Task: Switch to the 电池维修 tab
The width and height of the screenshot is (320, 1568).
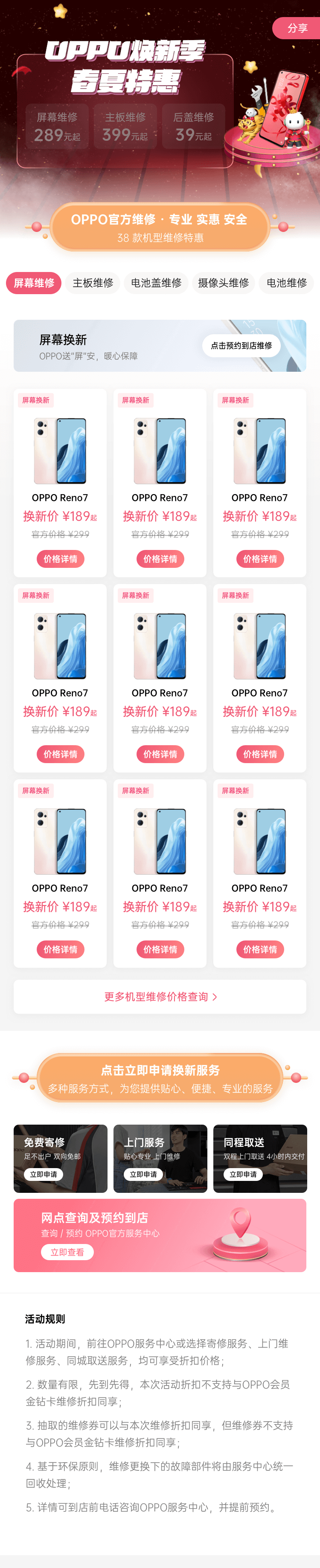Action: pos(286,283)
